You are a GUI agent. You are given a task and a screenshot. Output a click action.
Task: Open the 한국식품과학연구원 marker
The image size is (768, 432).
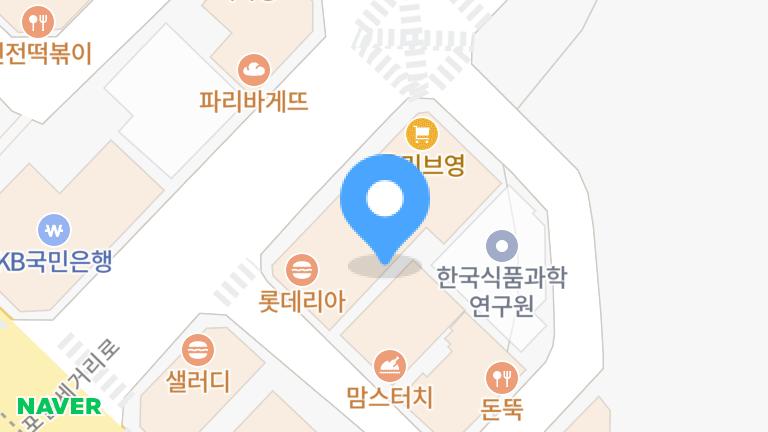(x=501, y=245)
